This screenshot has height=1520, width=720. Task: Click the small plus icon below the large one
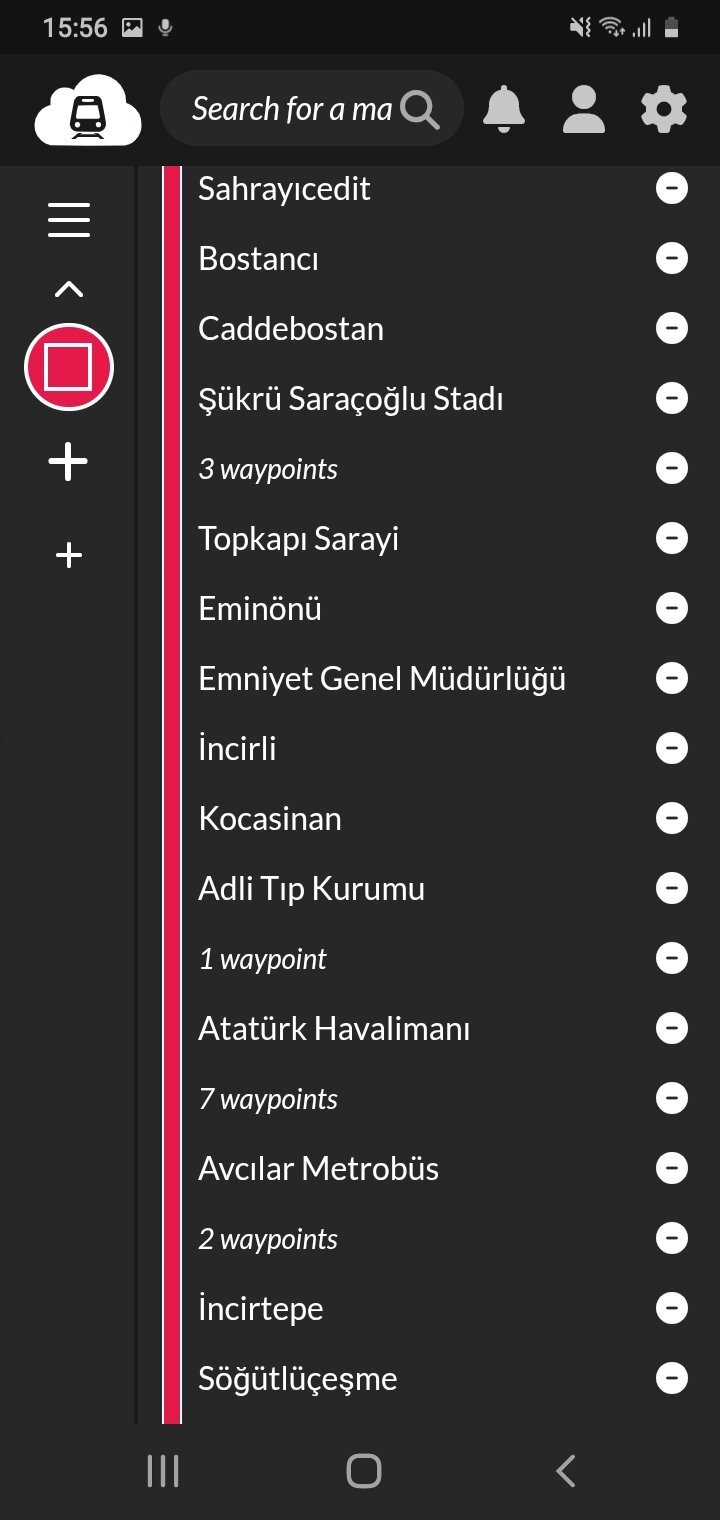click(68, 553)
